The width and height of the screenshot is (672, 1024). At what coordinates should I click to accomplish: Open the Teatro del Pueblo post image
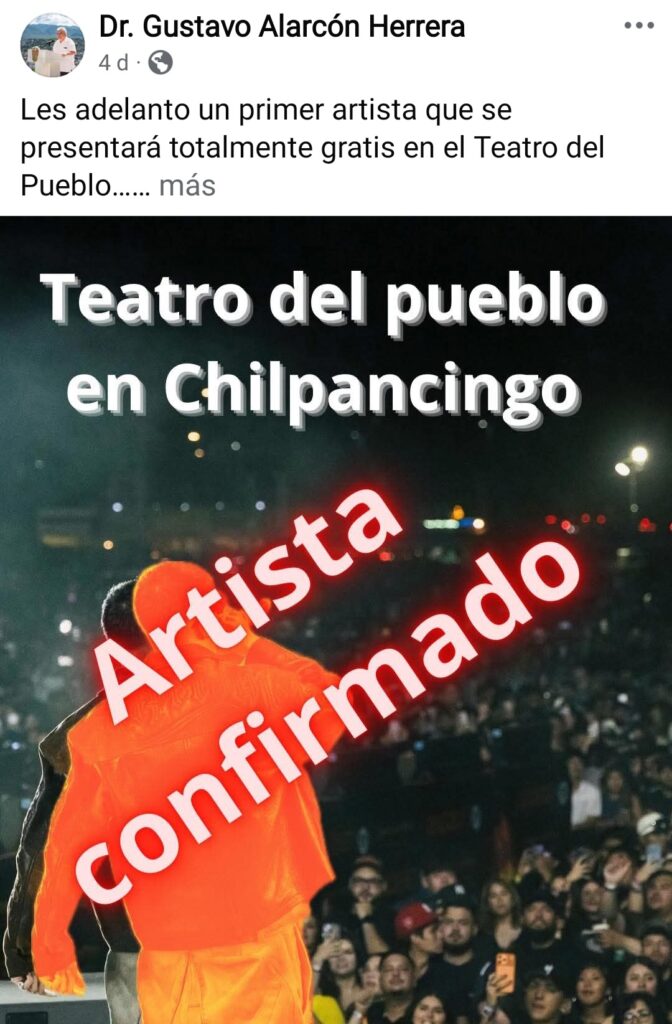coord(336,620)
